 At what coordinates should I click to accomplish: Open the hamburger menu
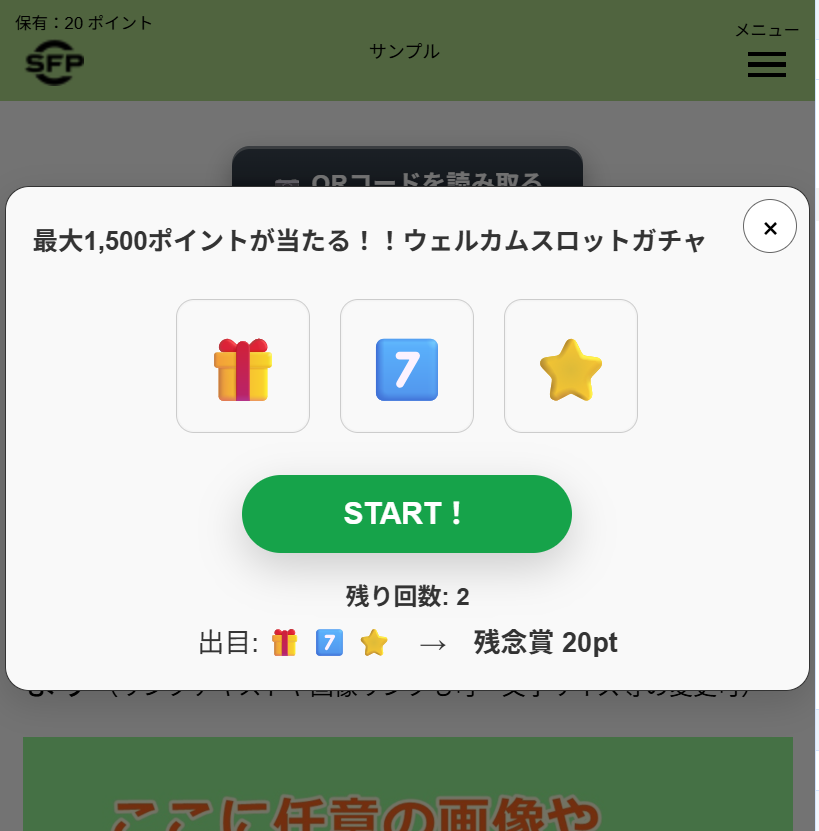pos(766,64)
